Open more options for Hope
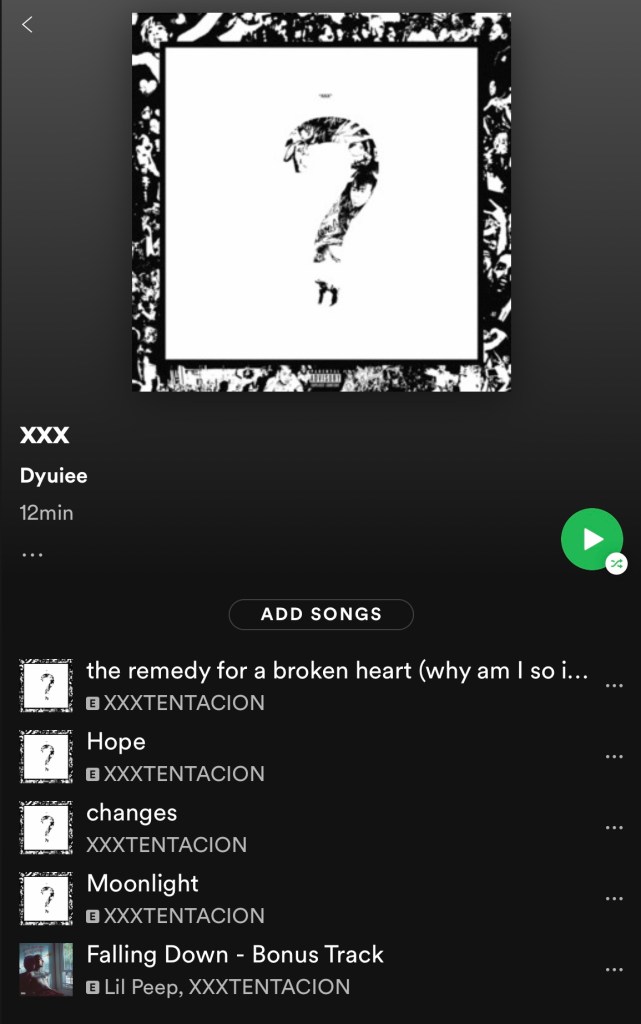 tap(614, 757)
